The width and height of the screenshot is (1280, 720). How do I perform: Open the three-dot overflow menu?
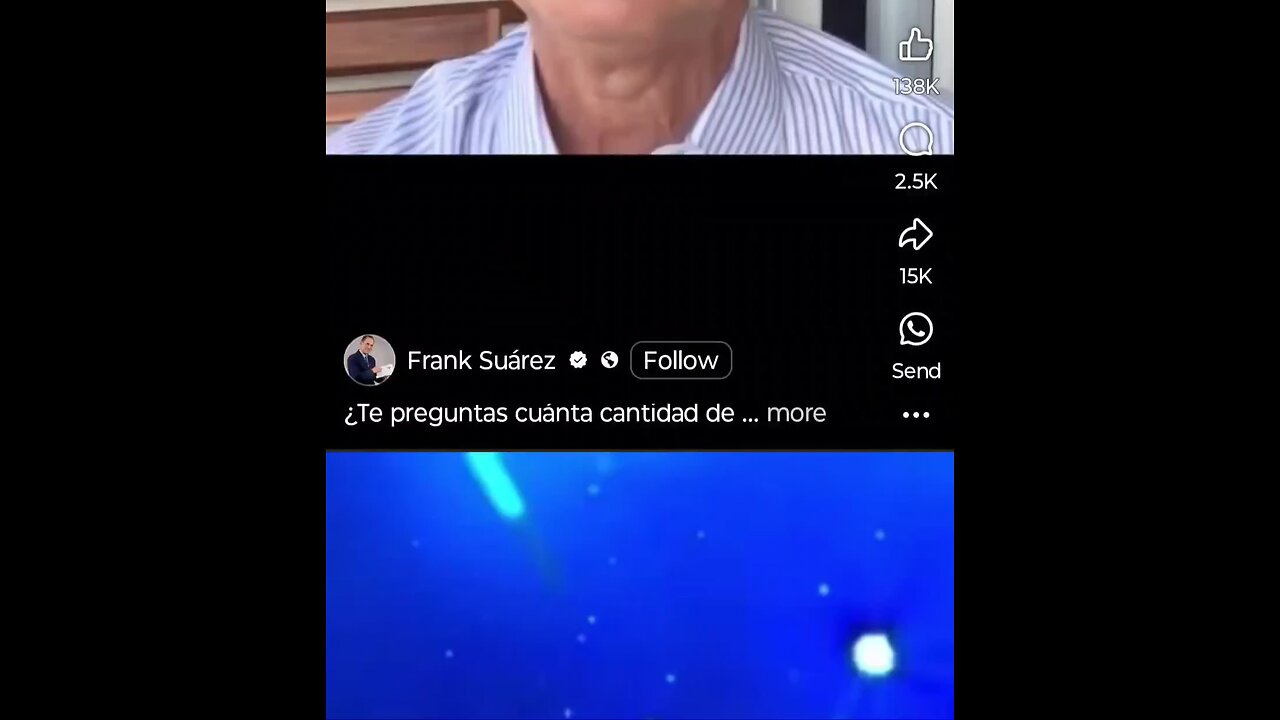(915, 415)
